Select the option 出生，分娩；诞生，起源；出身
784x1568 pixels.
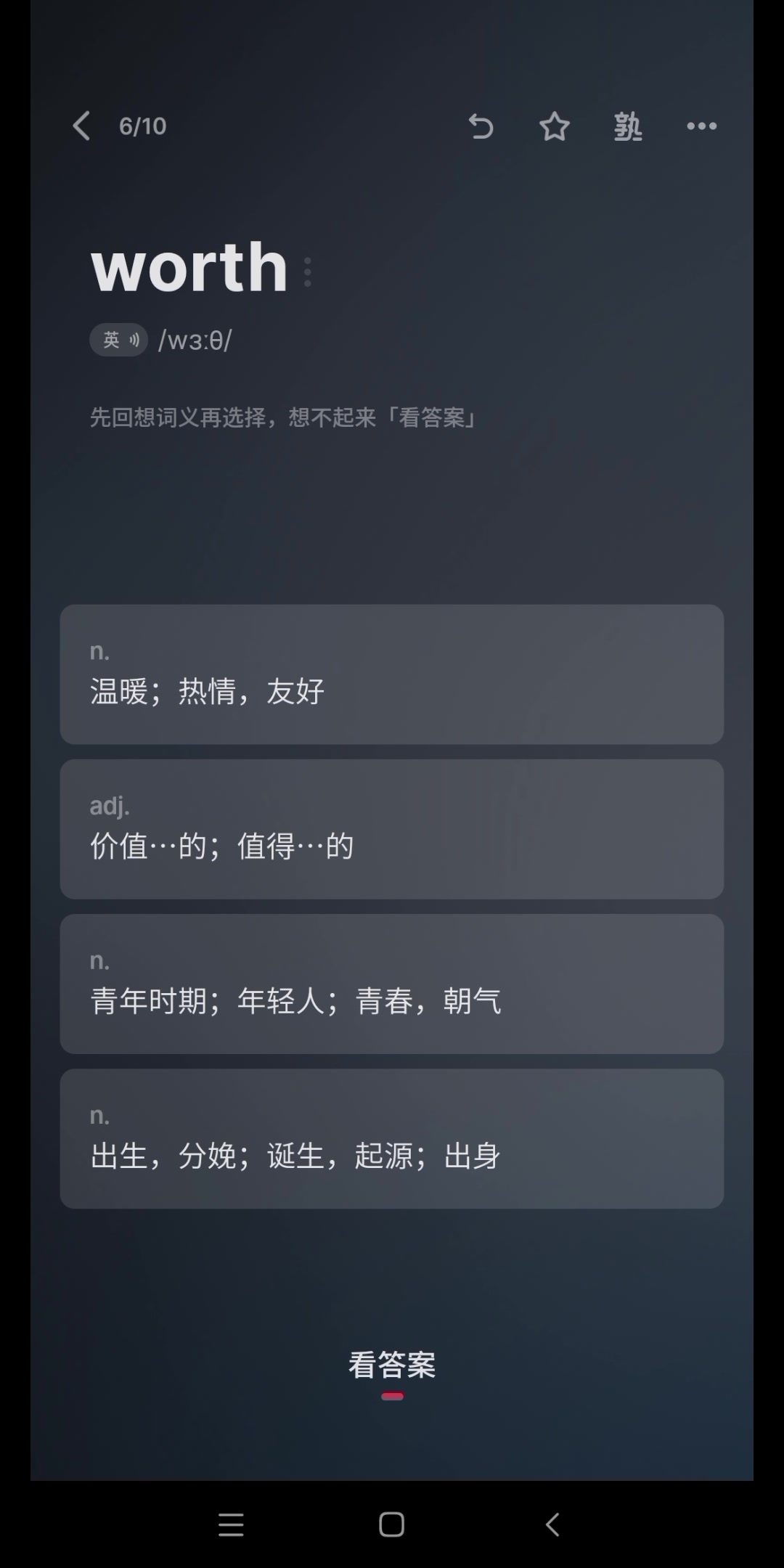[x=392, y=1138]
